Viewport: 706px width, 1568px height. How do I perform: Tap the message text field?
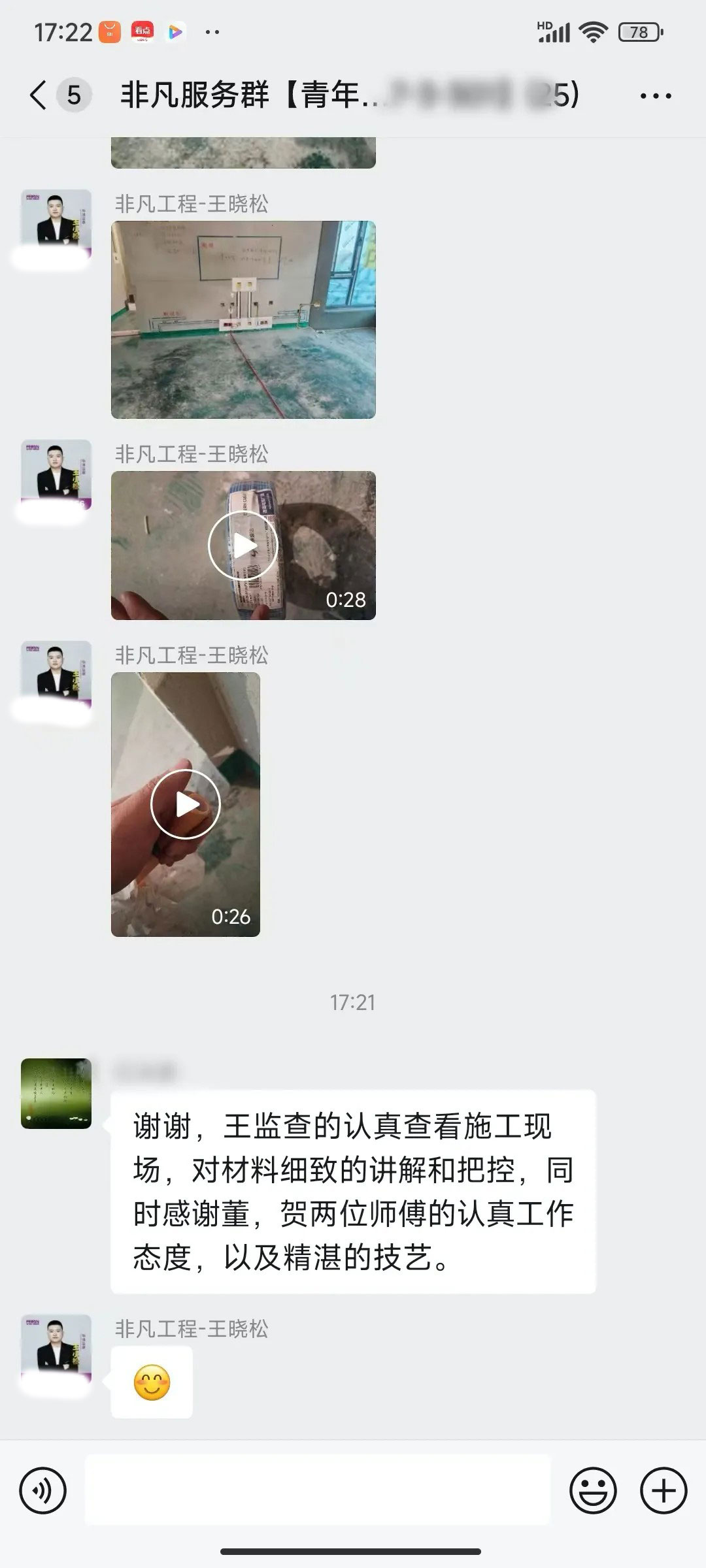coord(318,1491)
